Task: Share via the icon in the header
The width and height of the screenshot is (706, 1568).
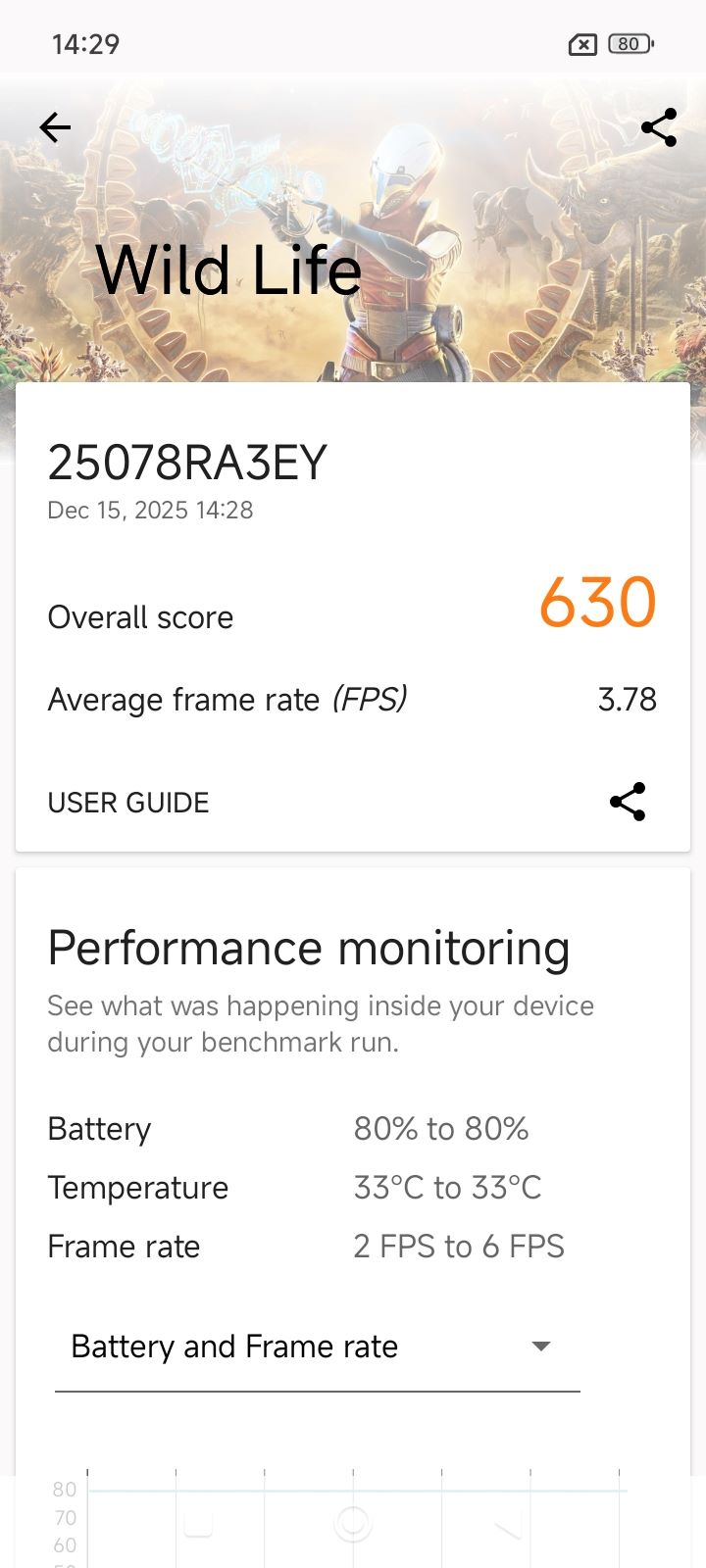Action: pyautogui.click(x=659, y=127)
